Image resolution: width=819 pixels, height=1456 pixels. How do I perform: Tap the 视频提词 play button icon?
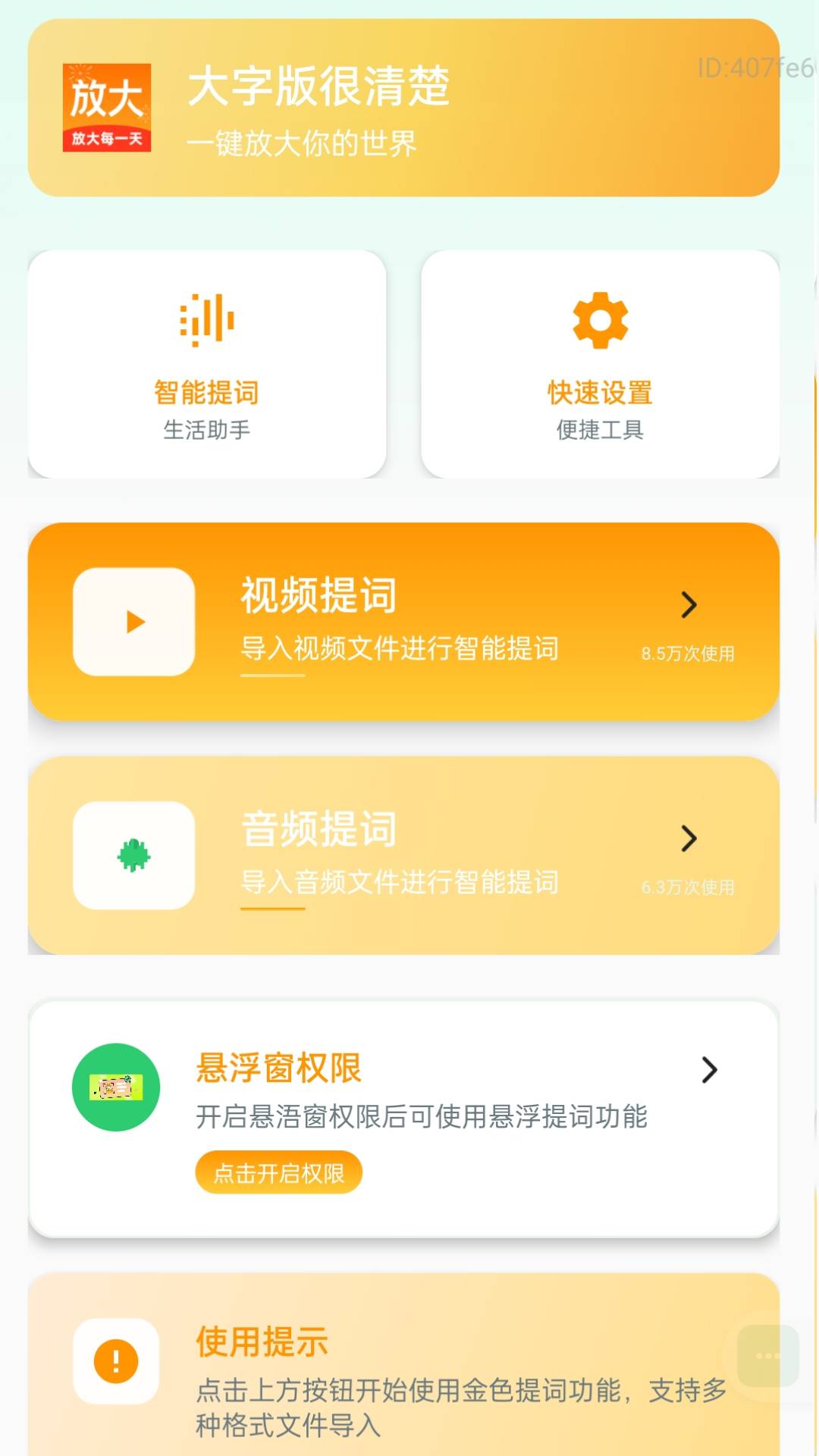click(x=133, y=622)
